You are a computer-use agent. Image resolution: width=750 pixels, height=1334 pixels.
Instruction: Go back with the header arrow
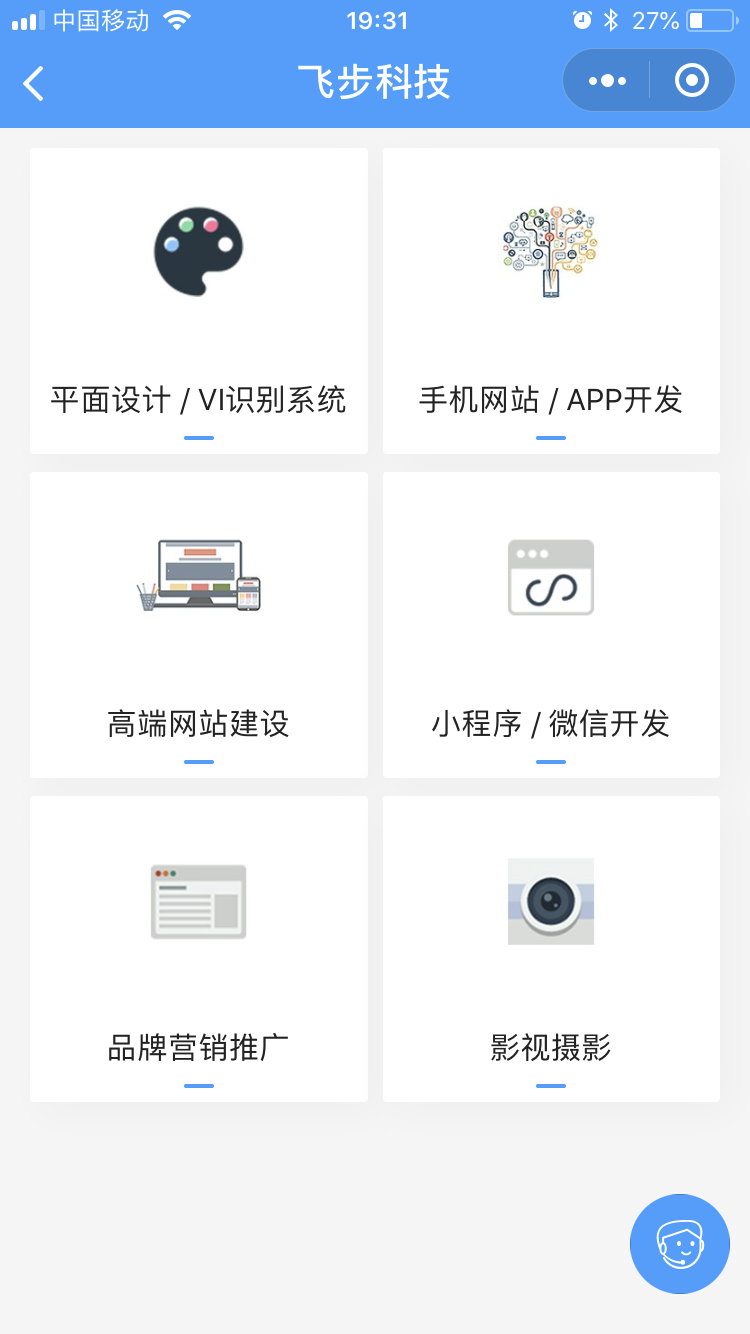pyautogui.click(x=34, y=83)
